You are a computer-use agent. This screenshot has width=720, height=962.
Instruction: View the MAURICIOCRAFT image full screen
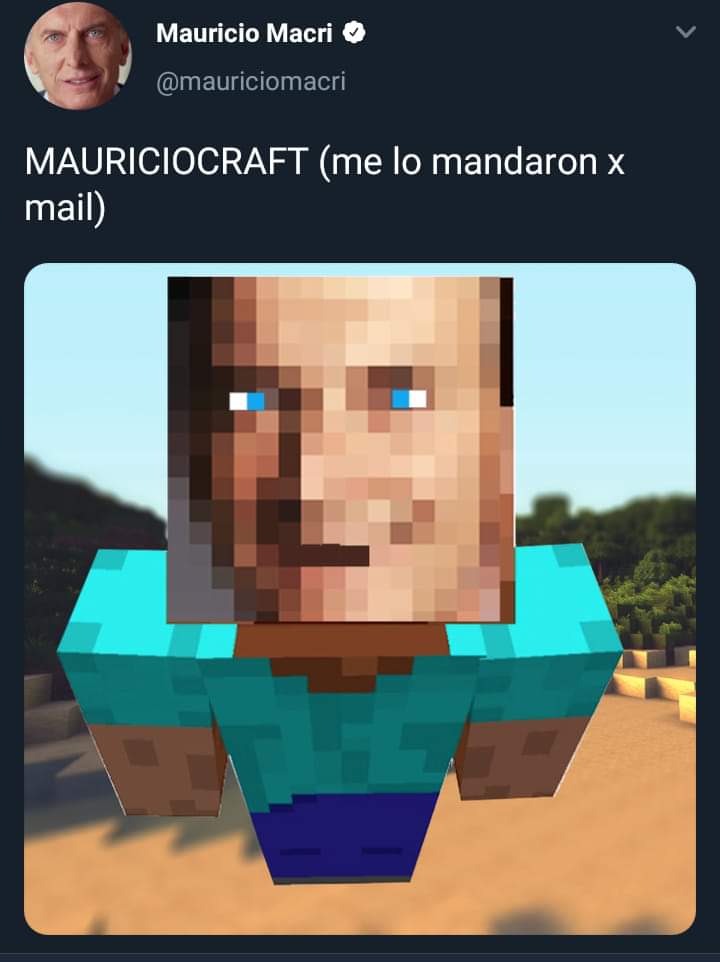tap(359, 598)
